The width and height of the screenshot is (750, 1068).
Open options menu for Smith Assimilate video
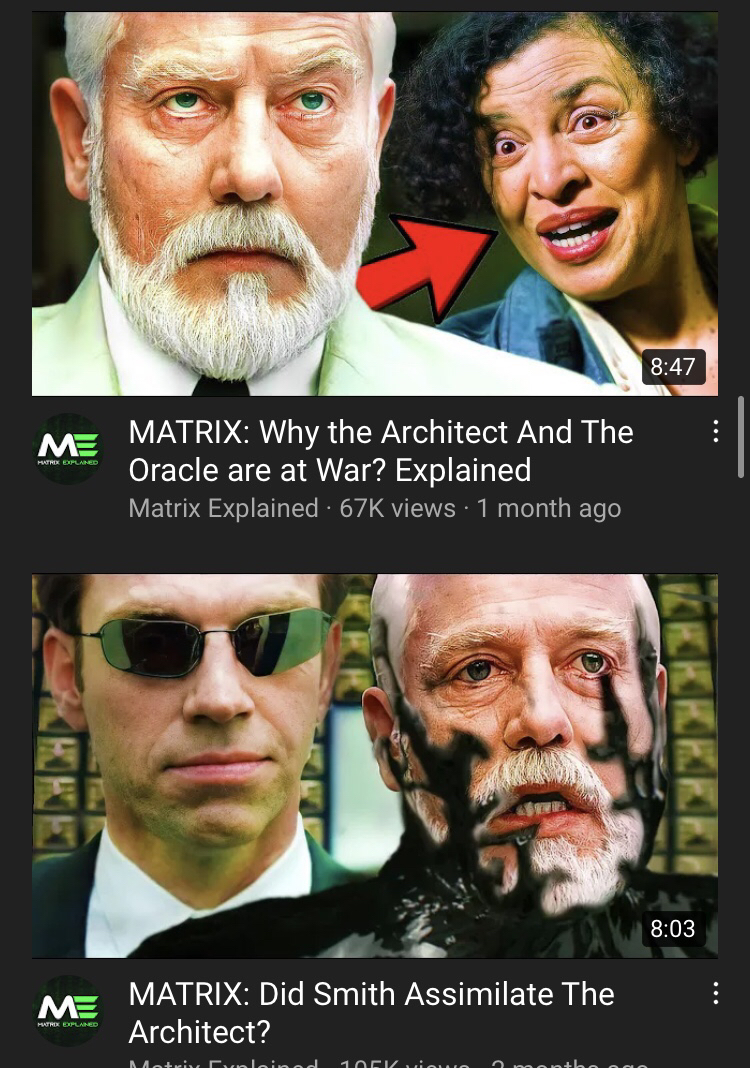click(715, 994)
